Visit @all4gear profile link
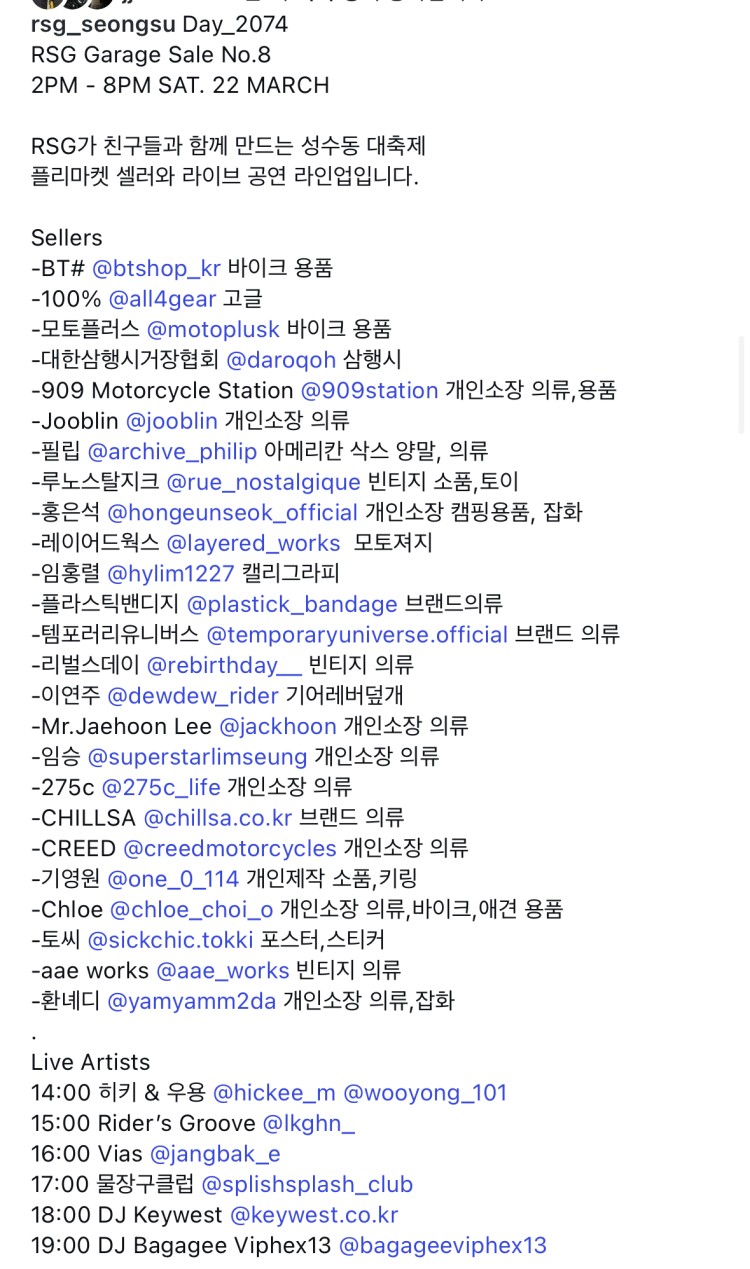 162,299
